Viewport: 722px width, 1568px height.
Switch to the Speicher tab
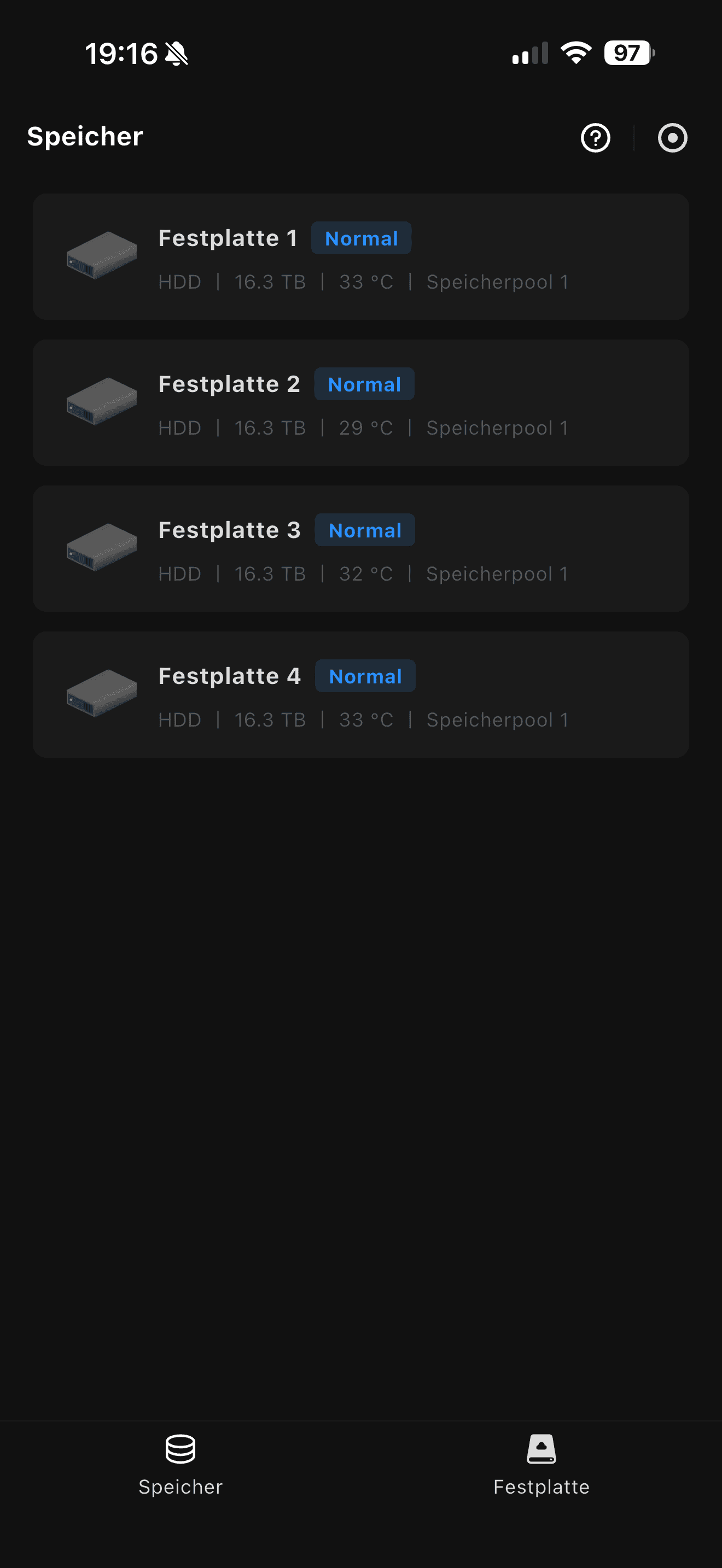coord(180,1464)
